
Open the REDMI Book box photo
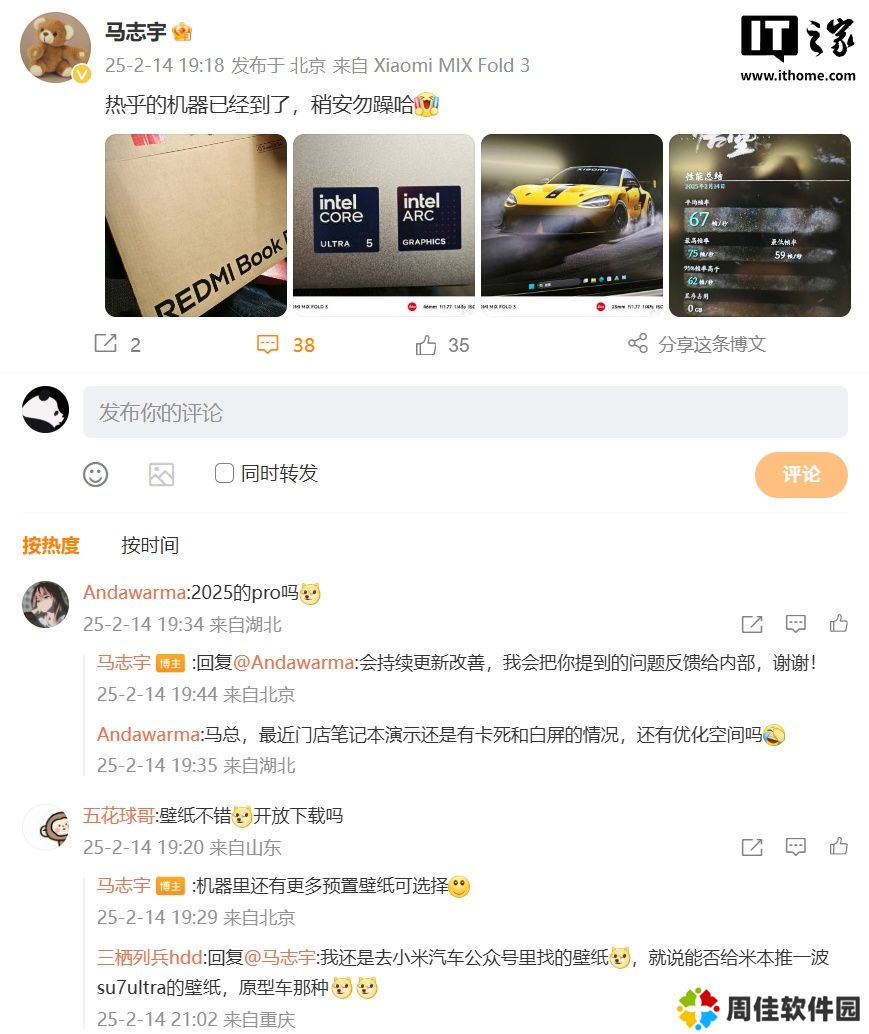(x=195, y=225)
